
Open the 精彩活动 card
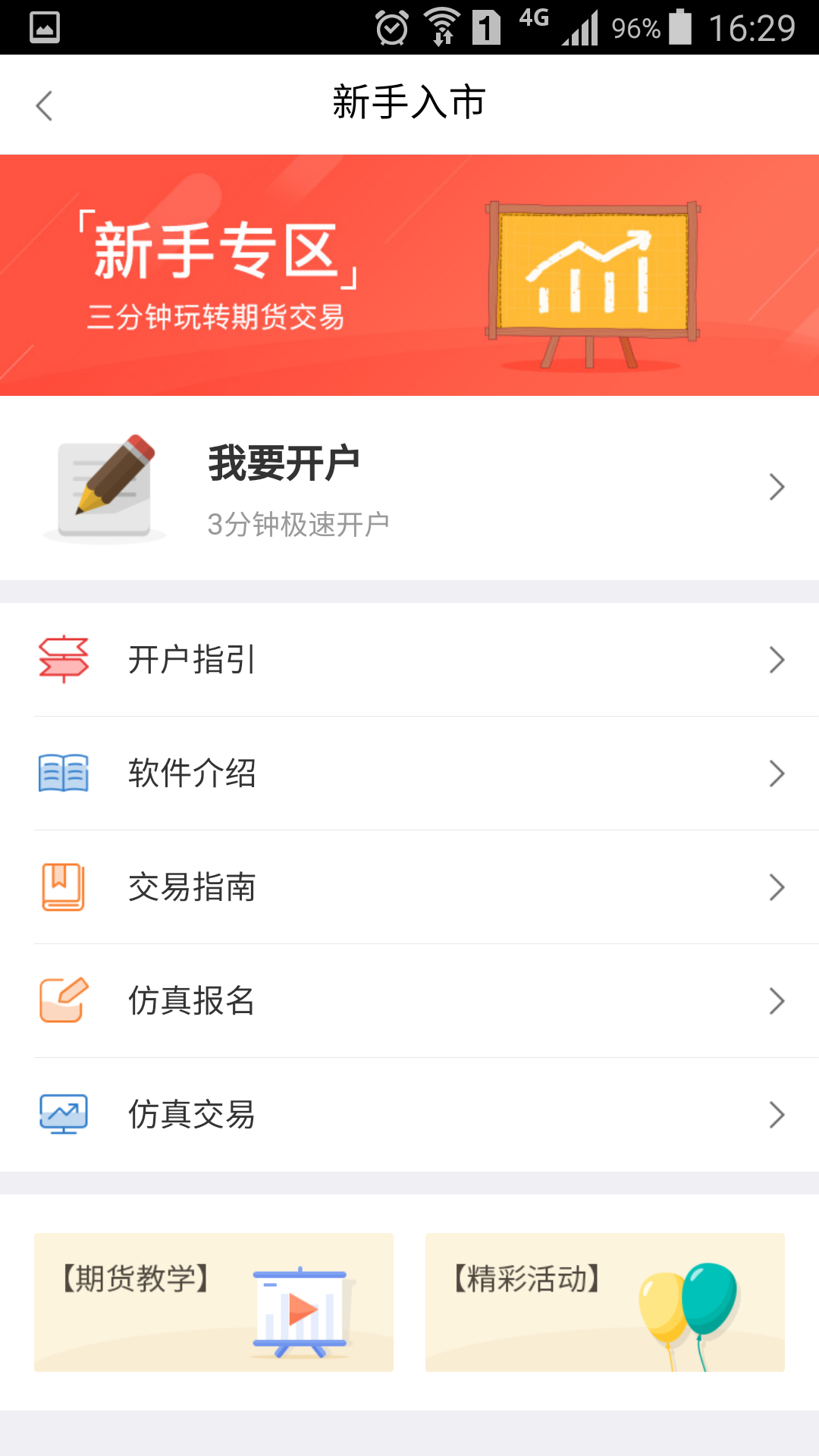pyautogui.click(x=604, y=1301)
